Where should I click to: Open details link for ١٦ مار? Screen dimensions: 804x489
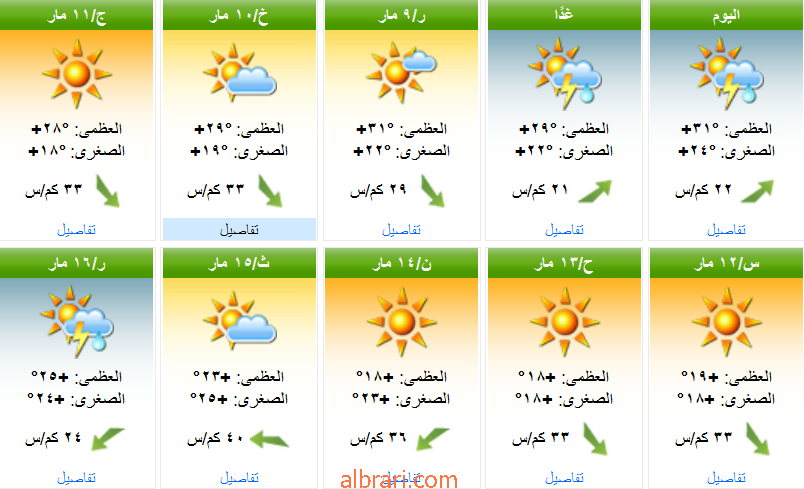pos(76,478)
